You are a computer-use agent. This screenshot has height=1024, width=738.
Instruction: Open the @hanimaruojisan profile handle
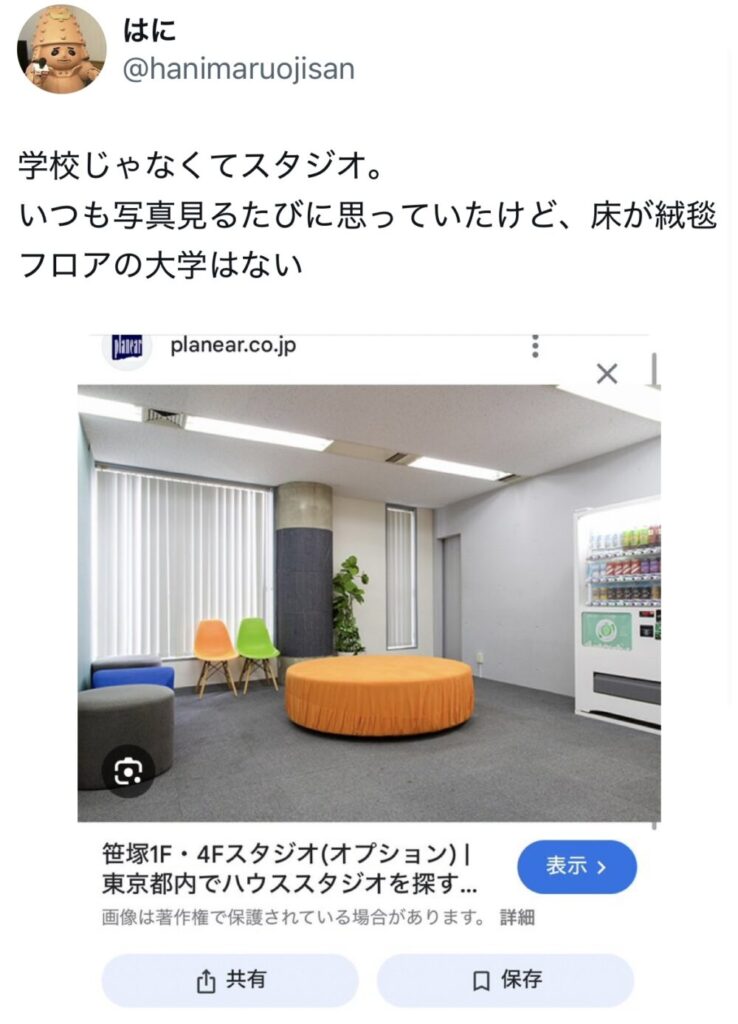238,70
